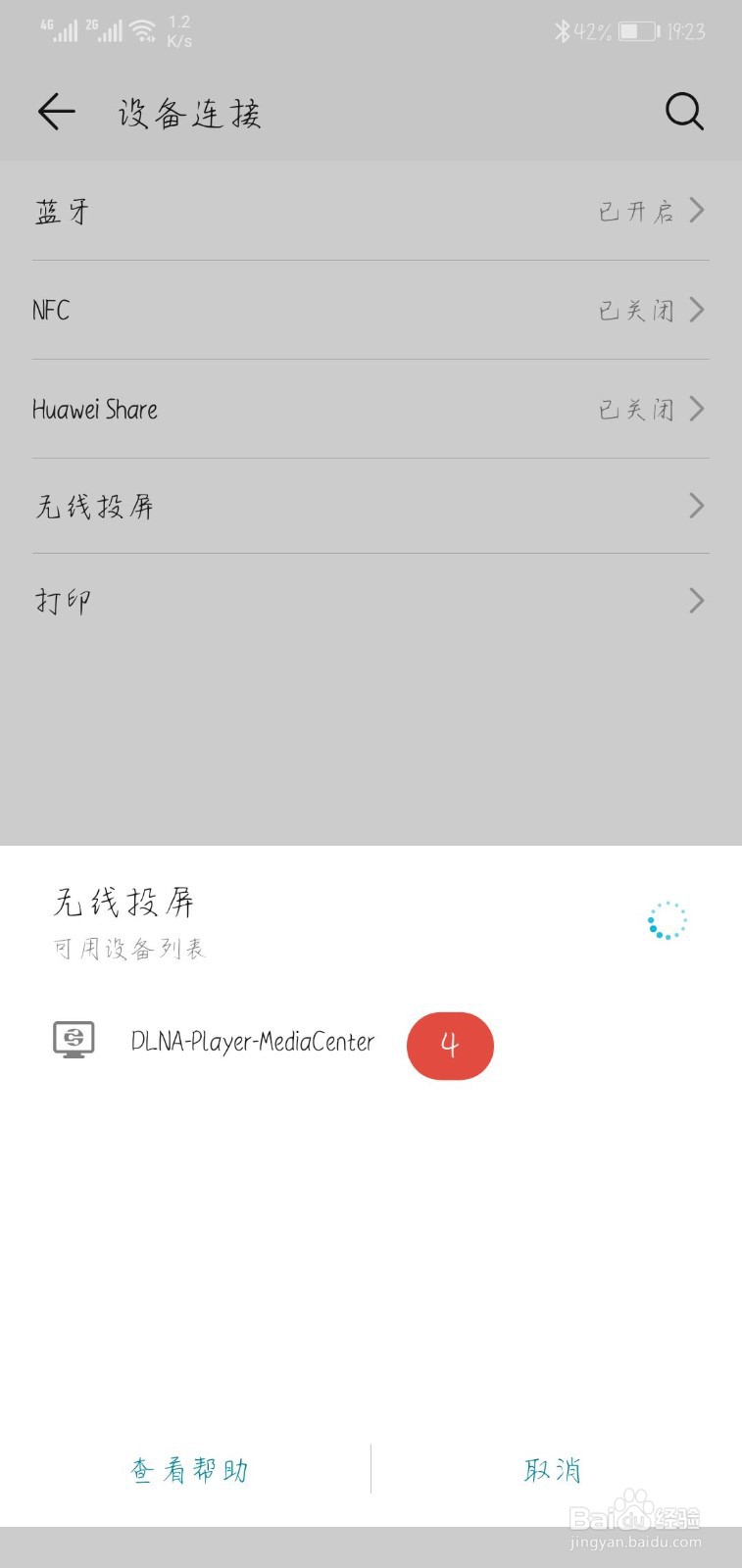Open search from the magnifier icon
The image size is (742, 1568).
coord(684,112)
